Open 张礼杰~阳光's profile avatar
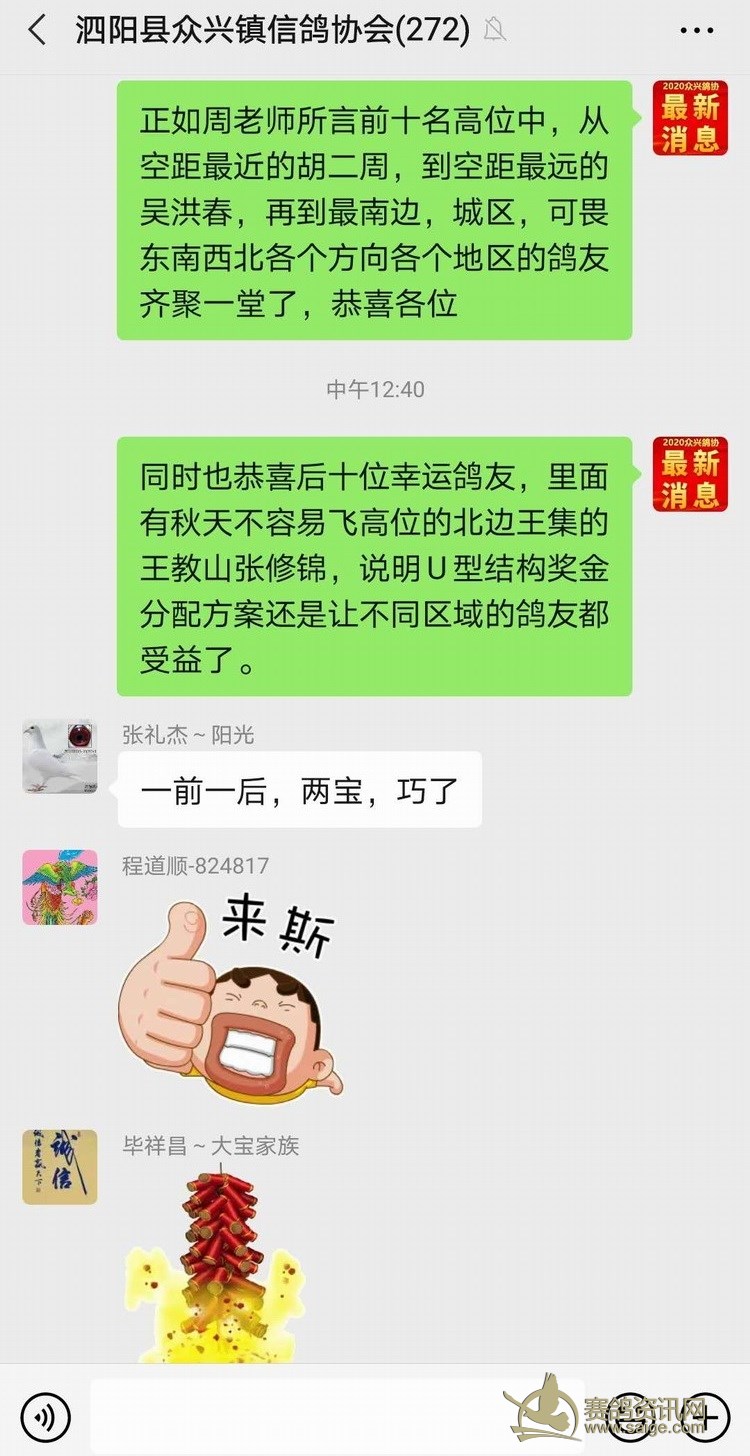Image resolution: width=750 pixels, height=1456 pixels. (x=60, y=756)
